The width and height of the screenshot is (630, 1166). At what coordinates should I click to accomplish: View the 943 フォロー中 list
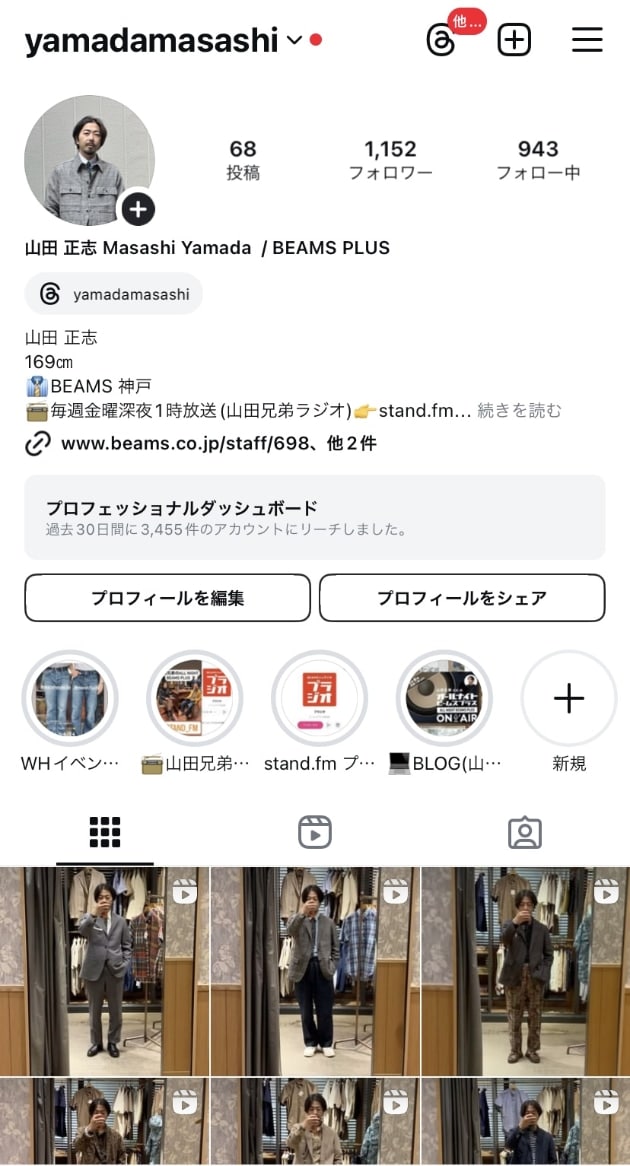point(538,160)
